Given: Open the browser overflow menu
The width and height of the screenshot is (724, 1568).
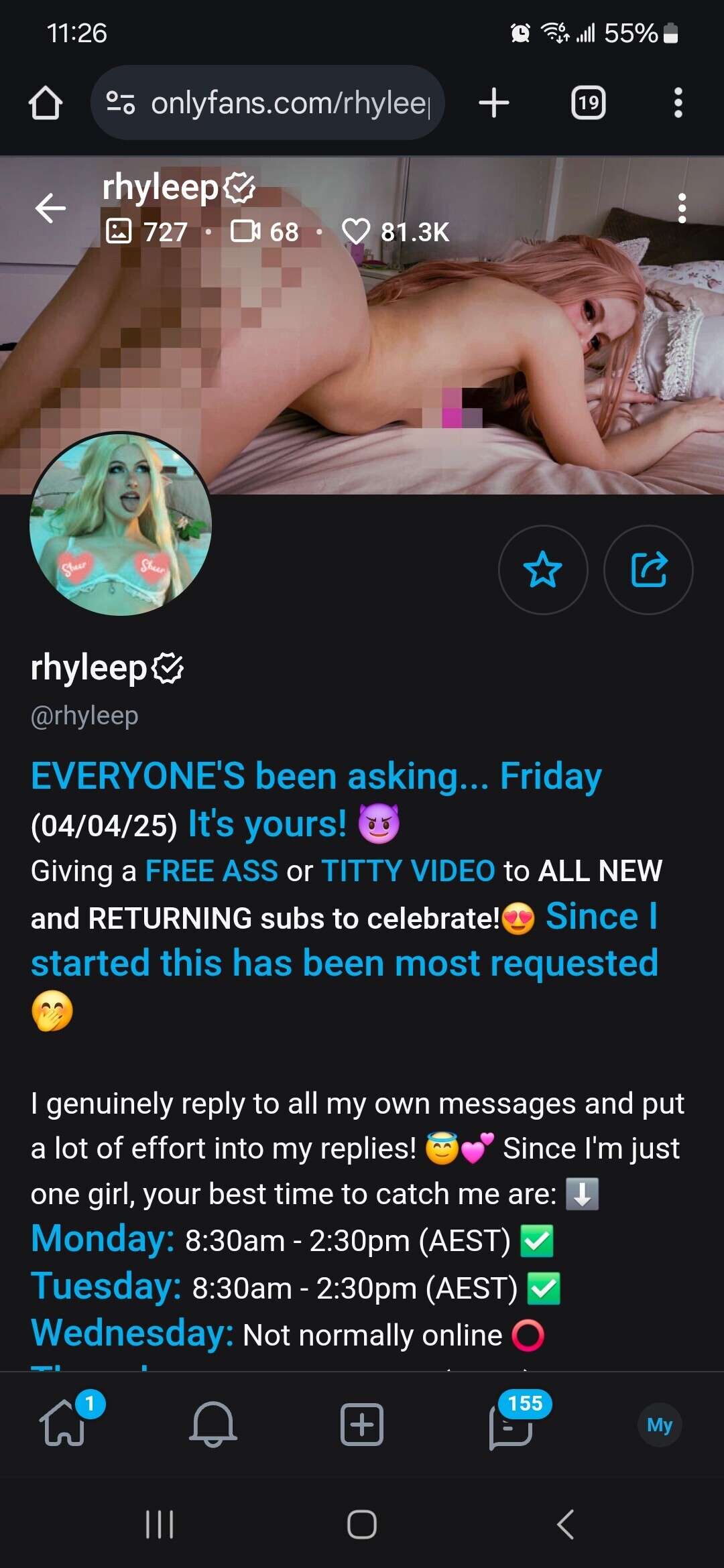Looking at the screenshot, I should (678, 103).
